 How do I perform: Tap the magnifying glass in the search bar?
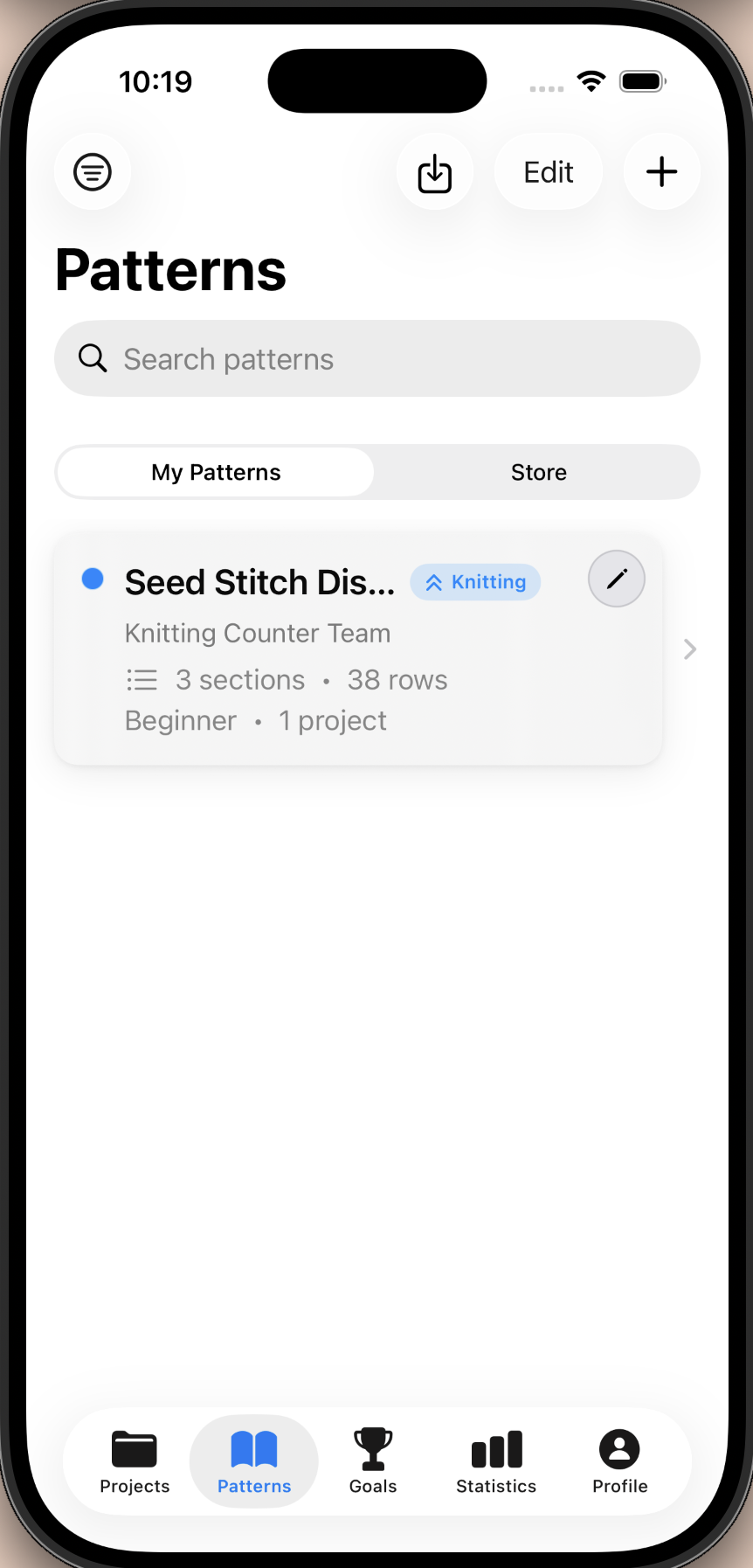point(92,358)
